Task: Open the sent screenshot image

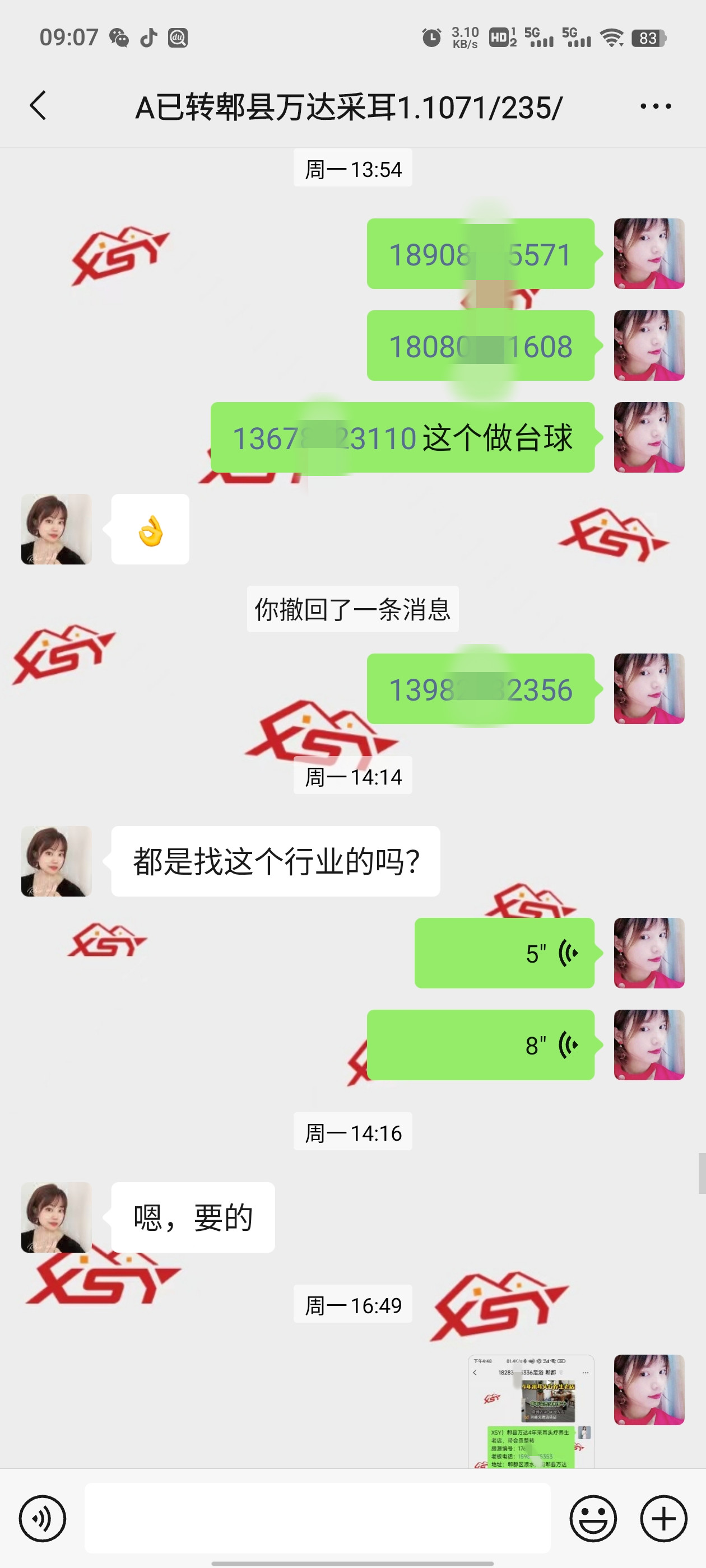Action: [x=531, y=1411]
